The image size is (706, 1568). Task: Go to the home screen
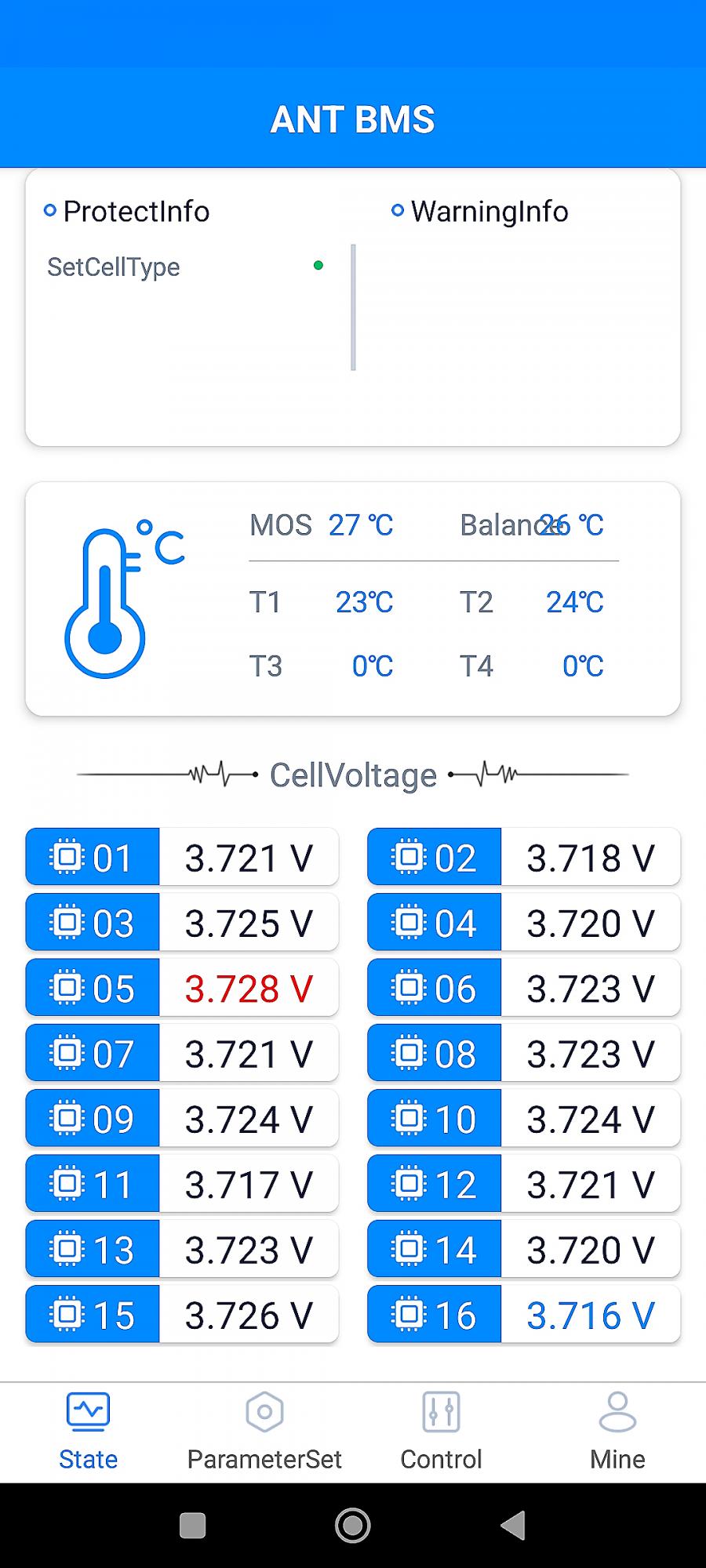click(x=353, y=1526)
